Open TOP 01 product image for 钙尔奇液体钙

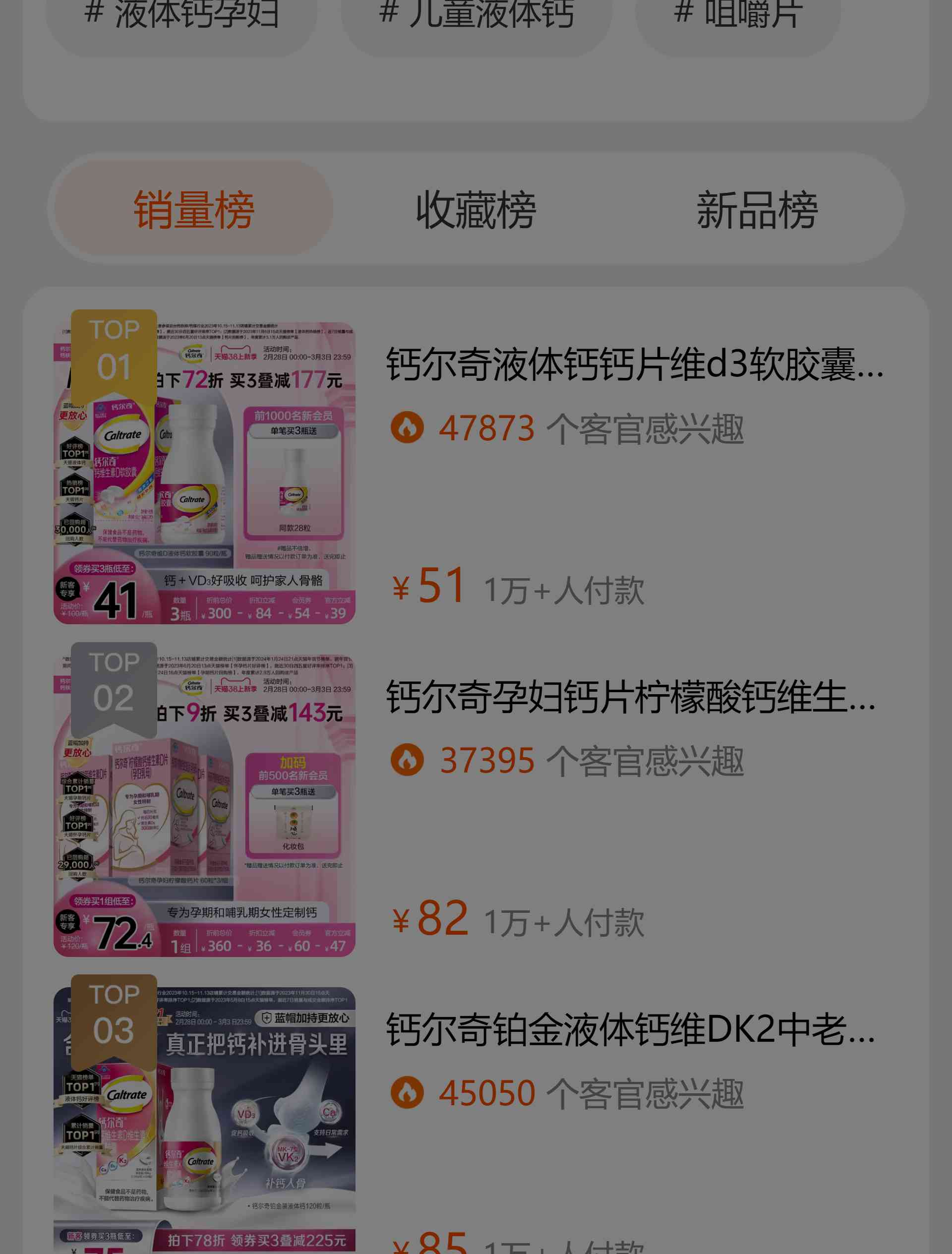pos(204,474)
